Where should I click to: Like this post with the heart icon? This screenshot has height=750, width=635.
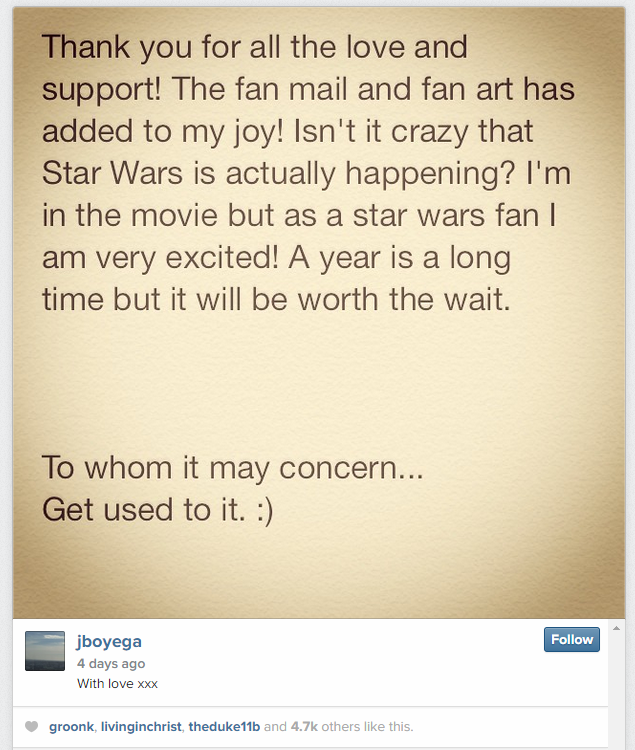tap(31, 727)
